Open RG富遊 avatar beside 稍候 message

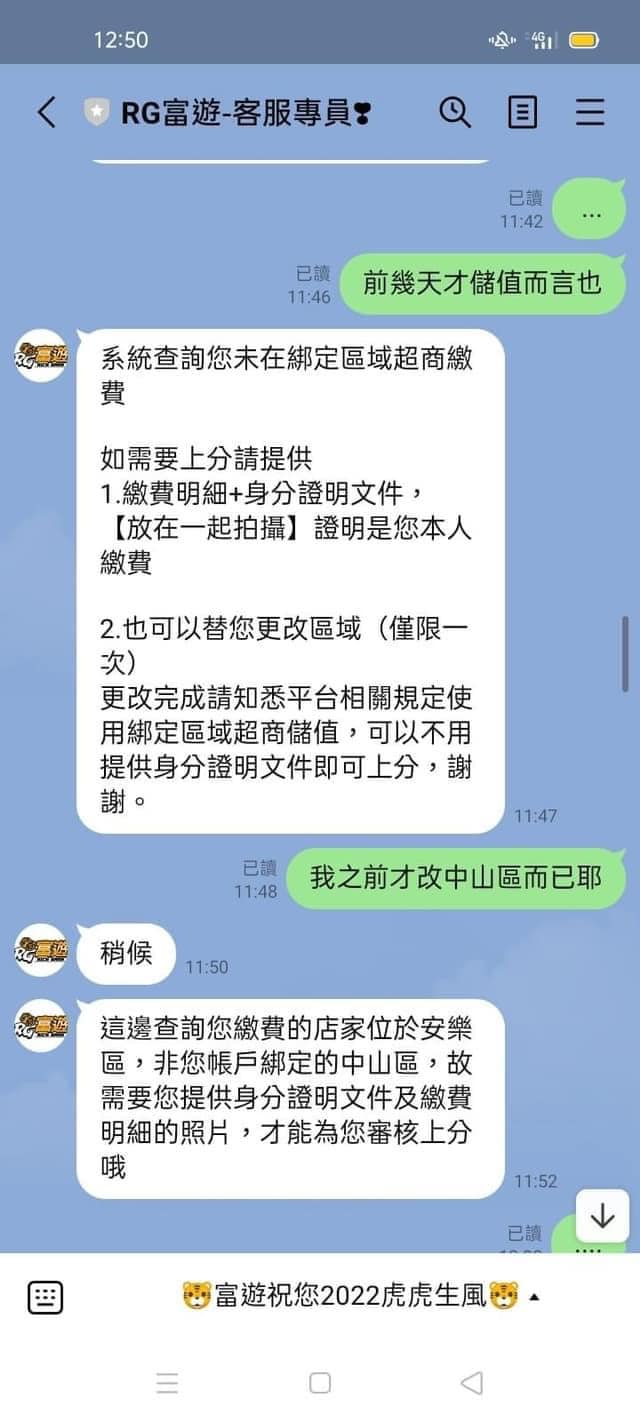(41, 950)
